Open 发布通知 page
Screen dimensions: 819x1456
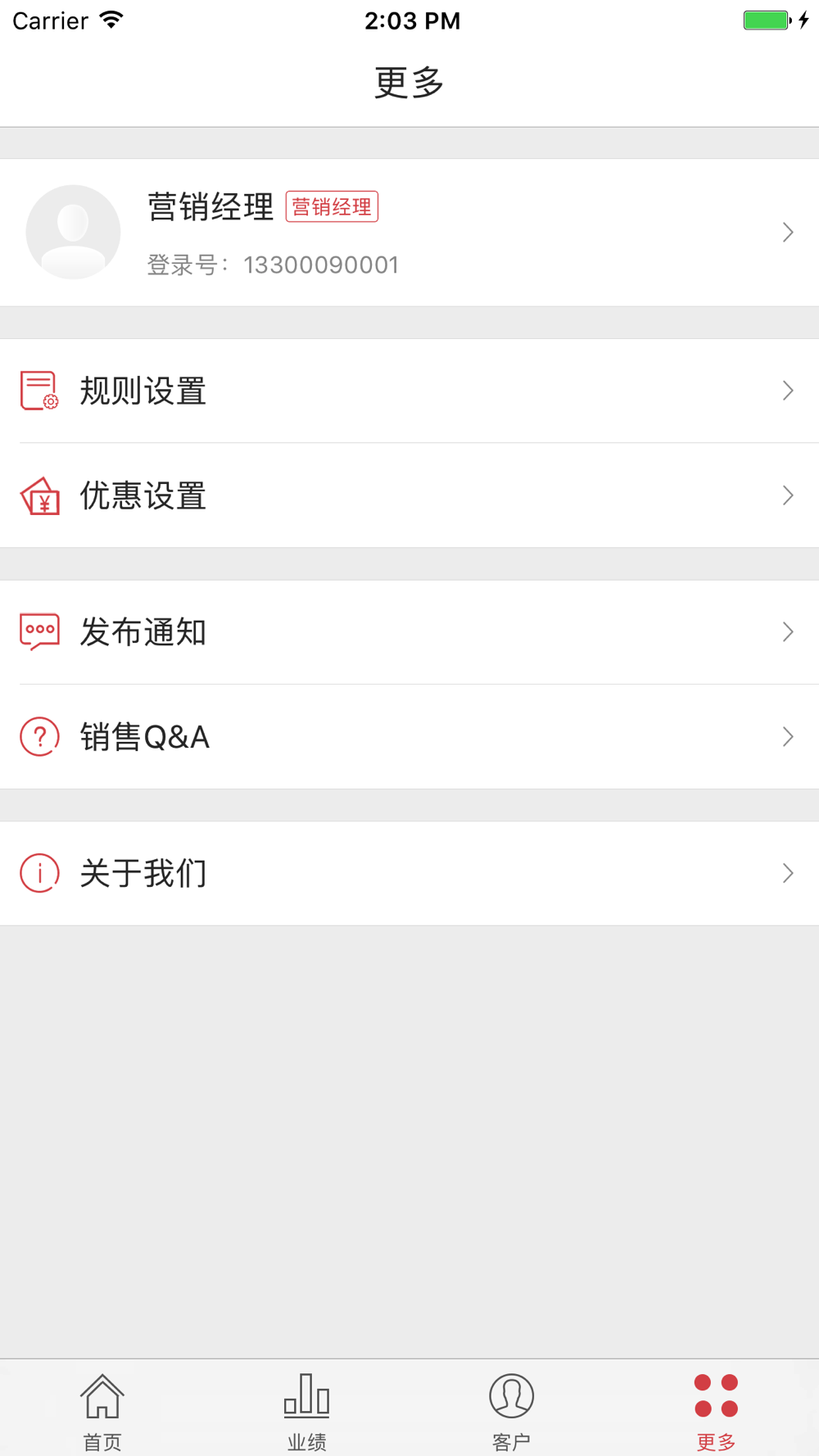point(409,632)
